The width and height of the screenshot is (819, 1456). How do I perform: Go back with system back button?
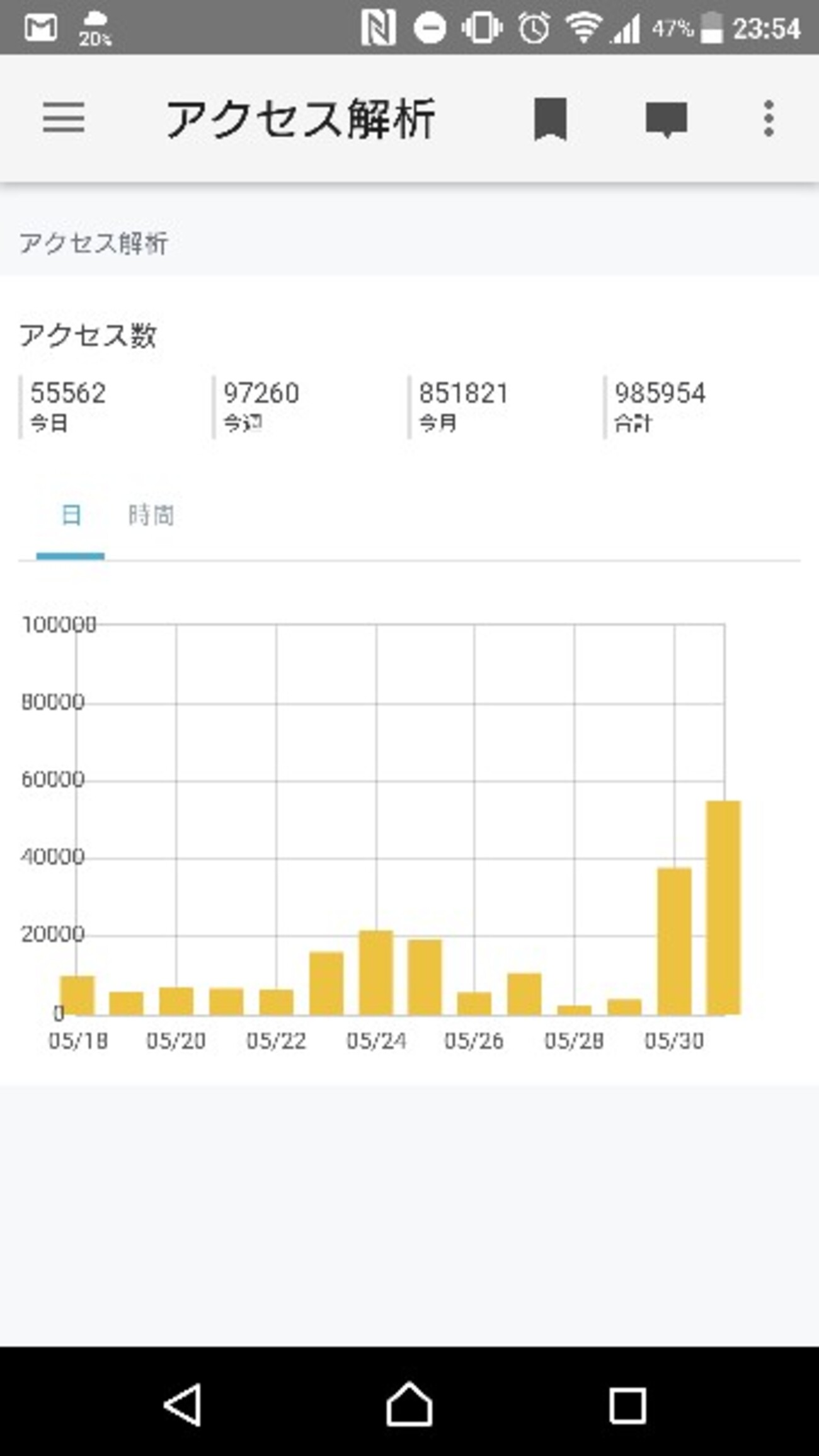[183, 1404]
